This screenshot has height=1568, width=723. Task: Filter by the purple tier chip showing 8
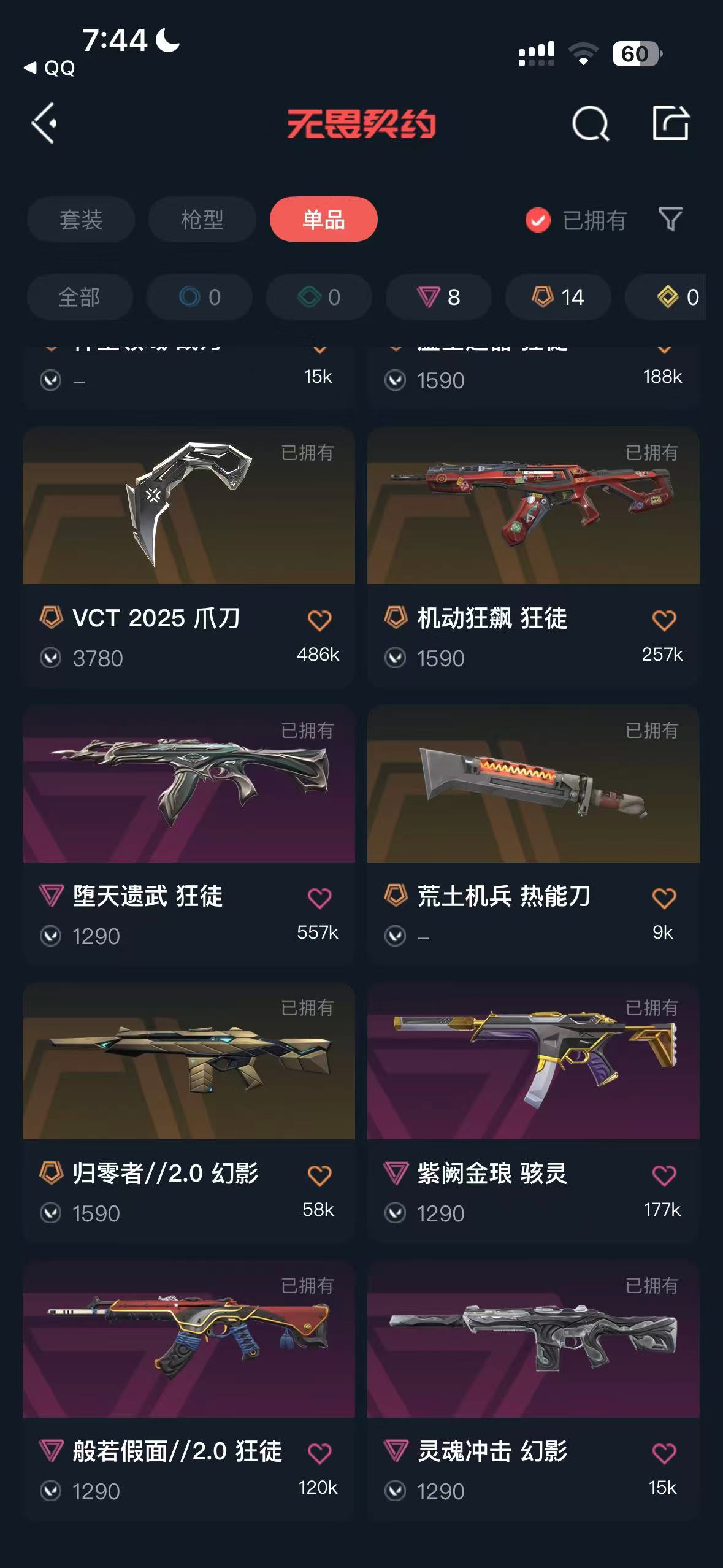coord(438,298)
